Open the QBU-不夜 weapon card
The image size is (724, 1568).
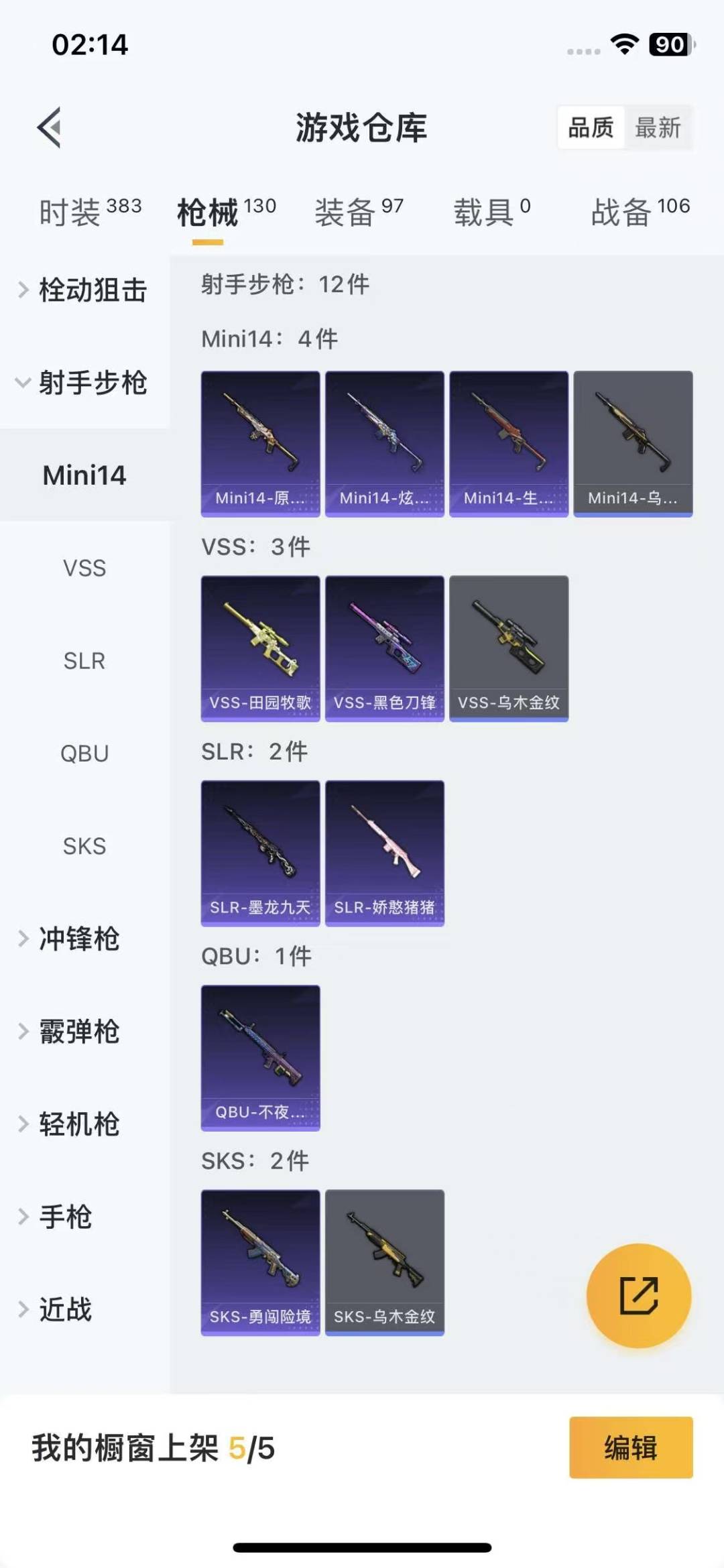click(260, 1059)
